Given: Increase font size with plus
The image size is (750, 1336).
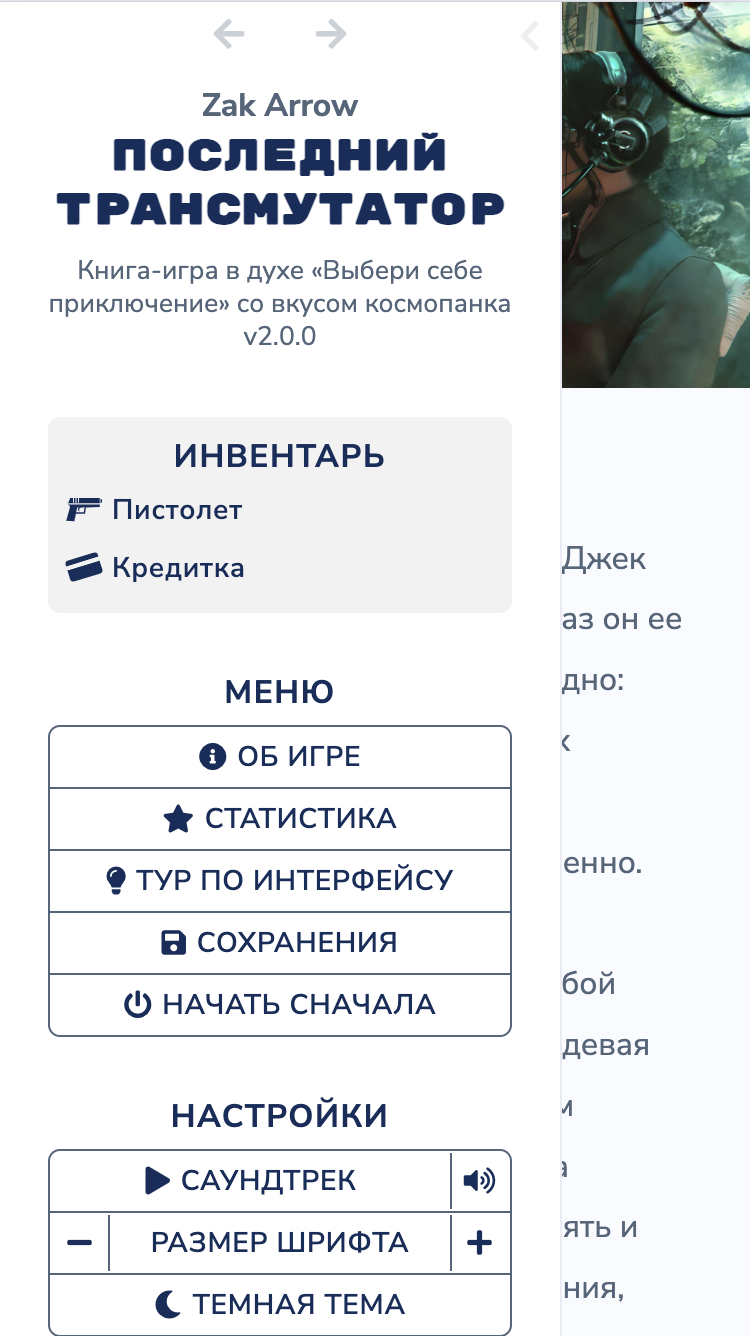Looking at the screenshot, I should pyautogui.click(x=480, y=1243).
